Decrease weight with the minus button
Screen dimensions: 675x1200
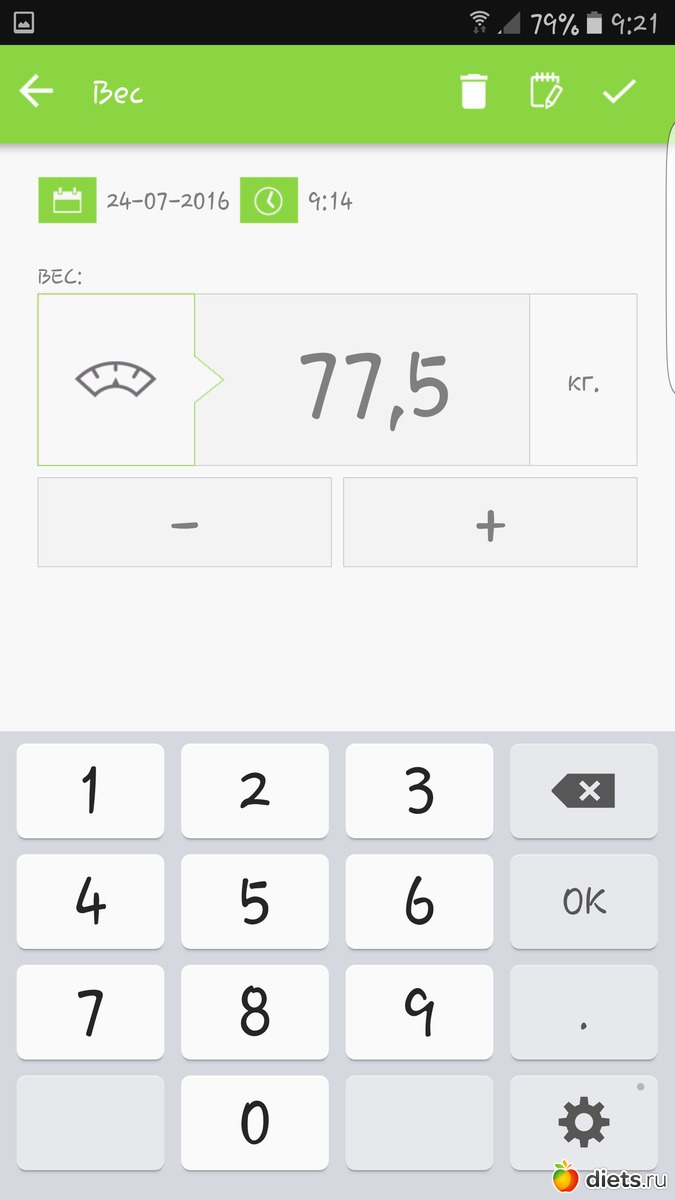click(184, 523)
